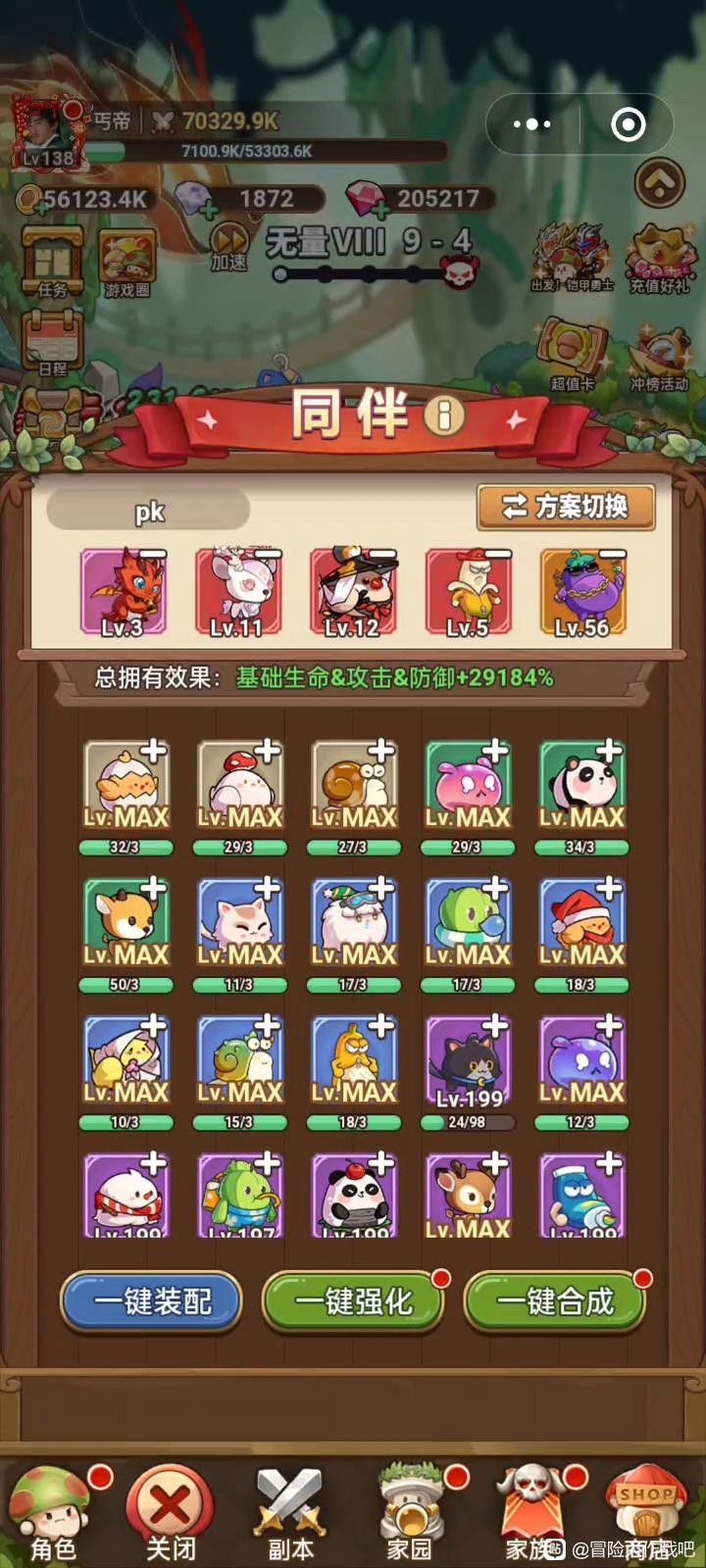Tap the 加速 speed-up button

pos(229,247)
